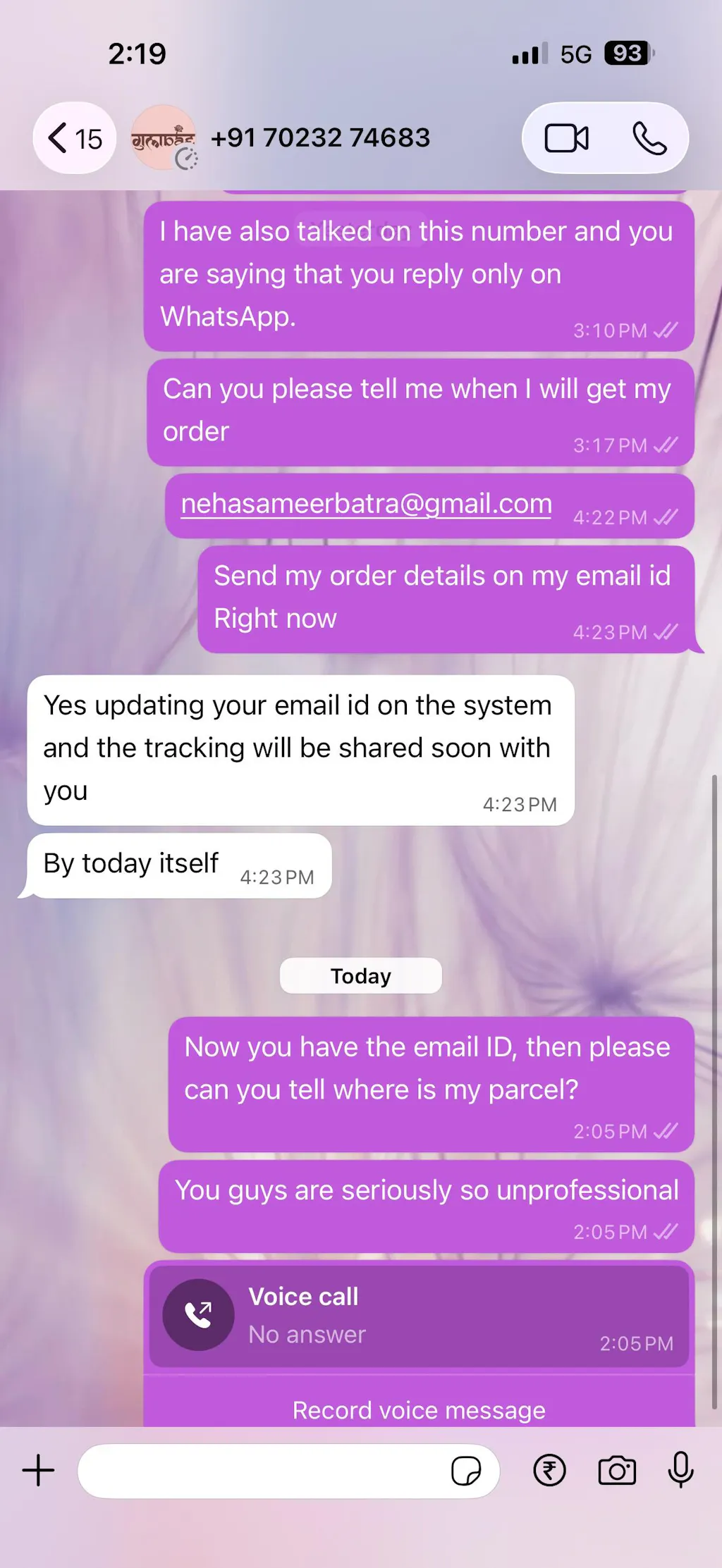Start a voice call with this contact
The height and width of the screenshot is (1568, 722).
click(649, 138)
